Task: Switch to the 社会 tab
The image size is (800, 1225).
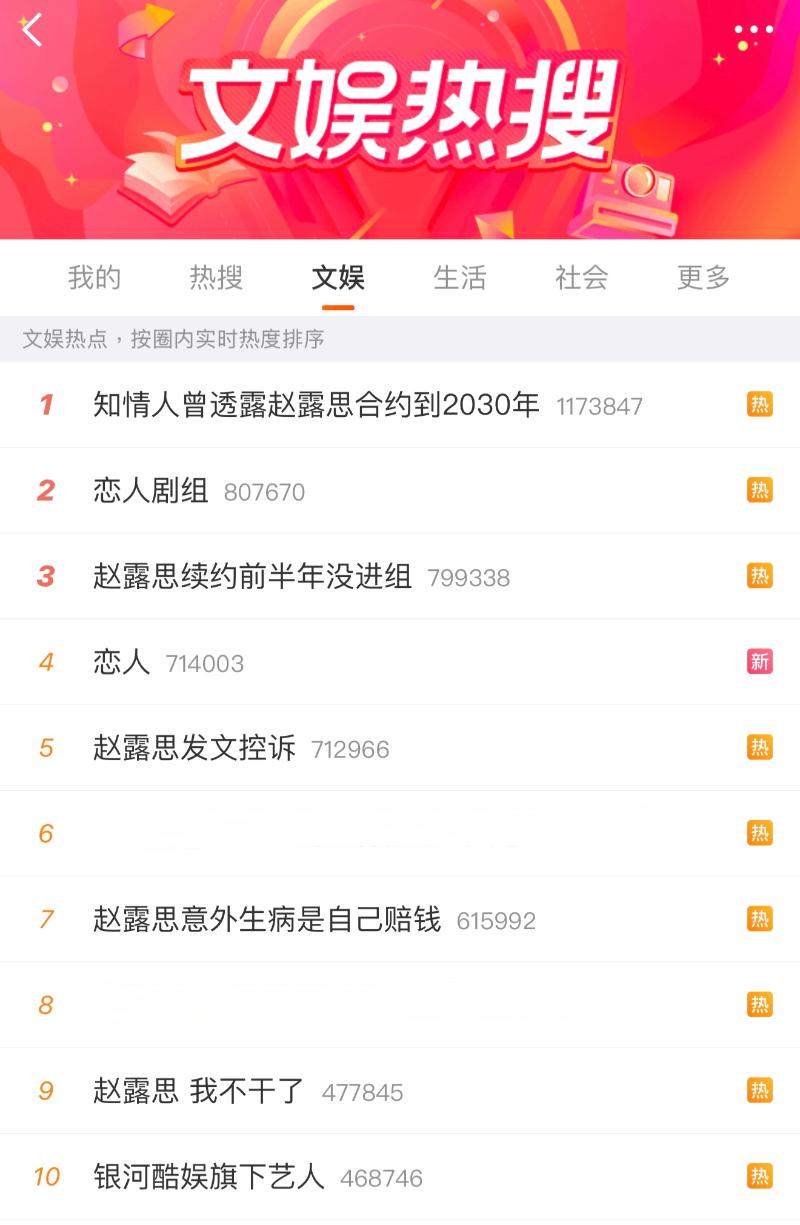Action: (582, 277)
